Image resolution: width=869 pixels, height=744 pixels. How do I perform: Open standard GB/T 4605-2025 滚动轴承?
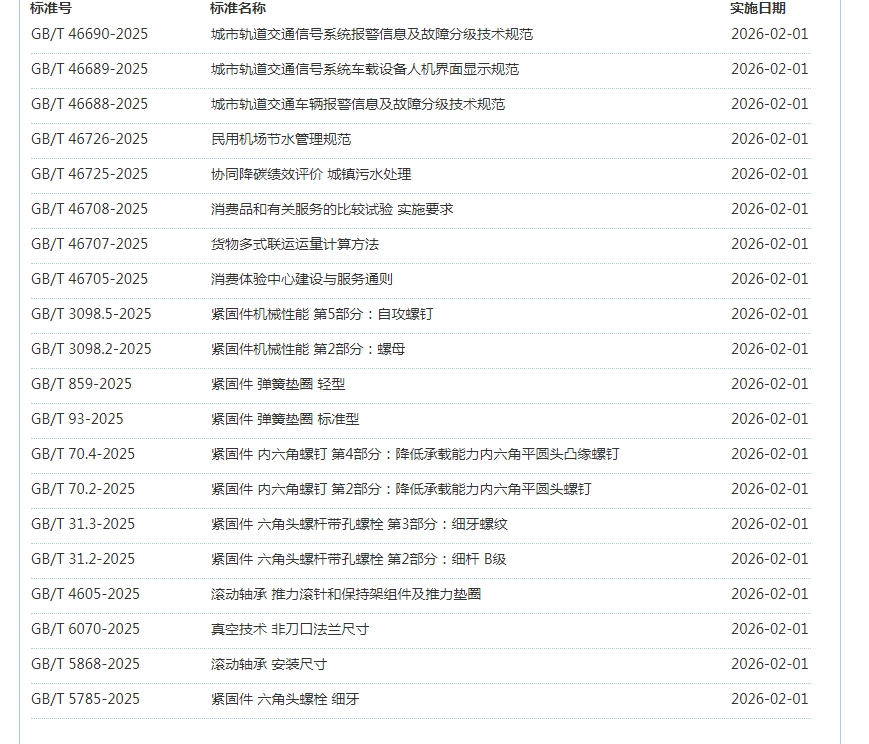coord(345,594)
